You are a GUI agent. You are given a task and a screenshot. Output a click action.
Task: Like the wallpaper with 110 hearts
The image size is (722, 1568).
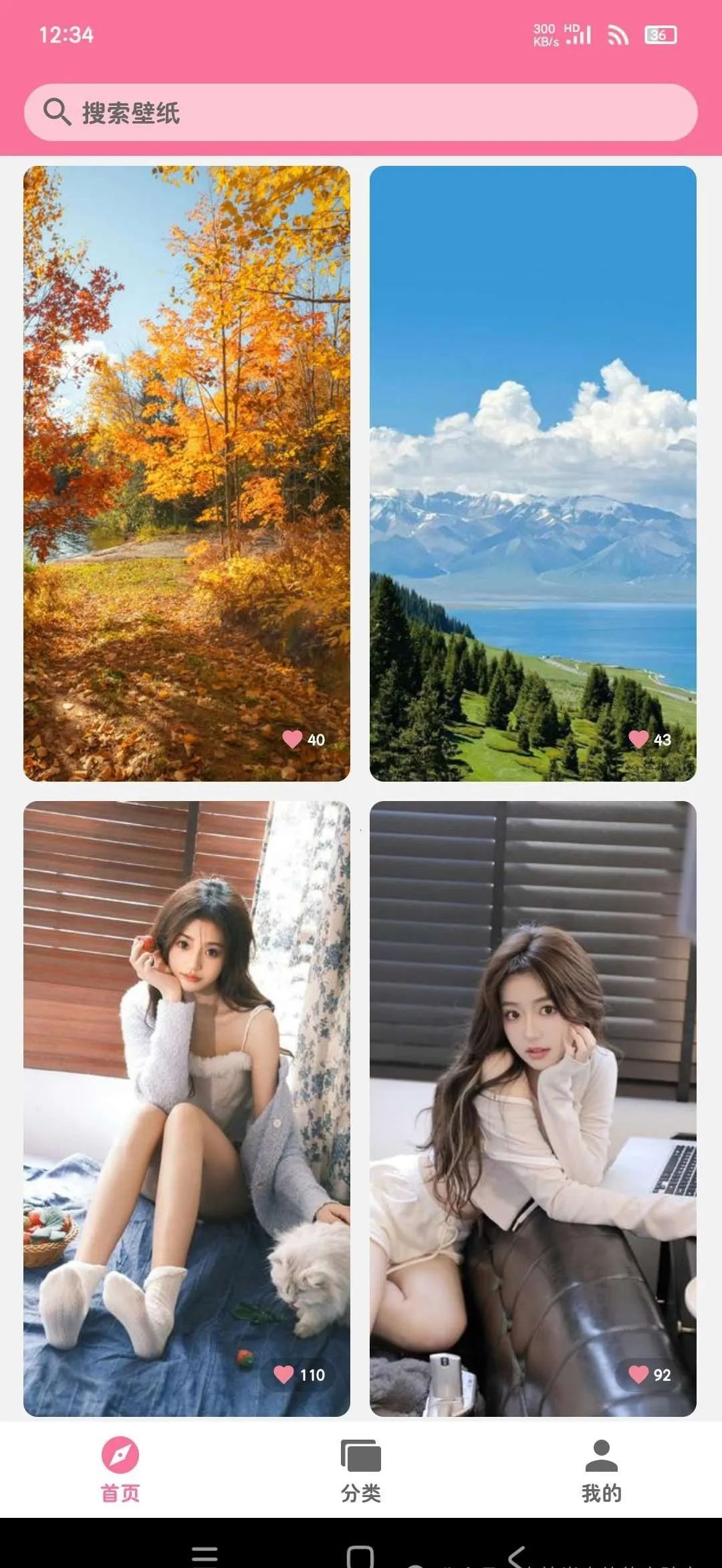click(284, 1374)
